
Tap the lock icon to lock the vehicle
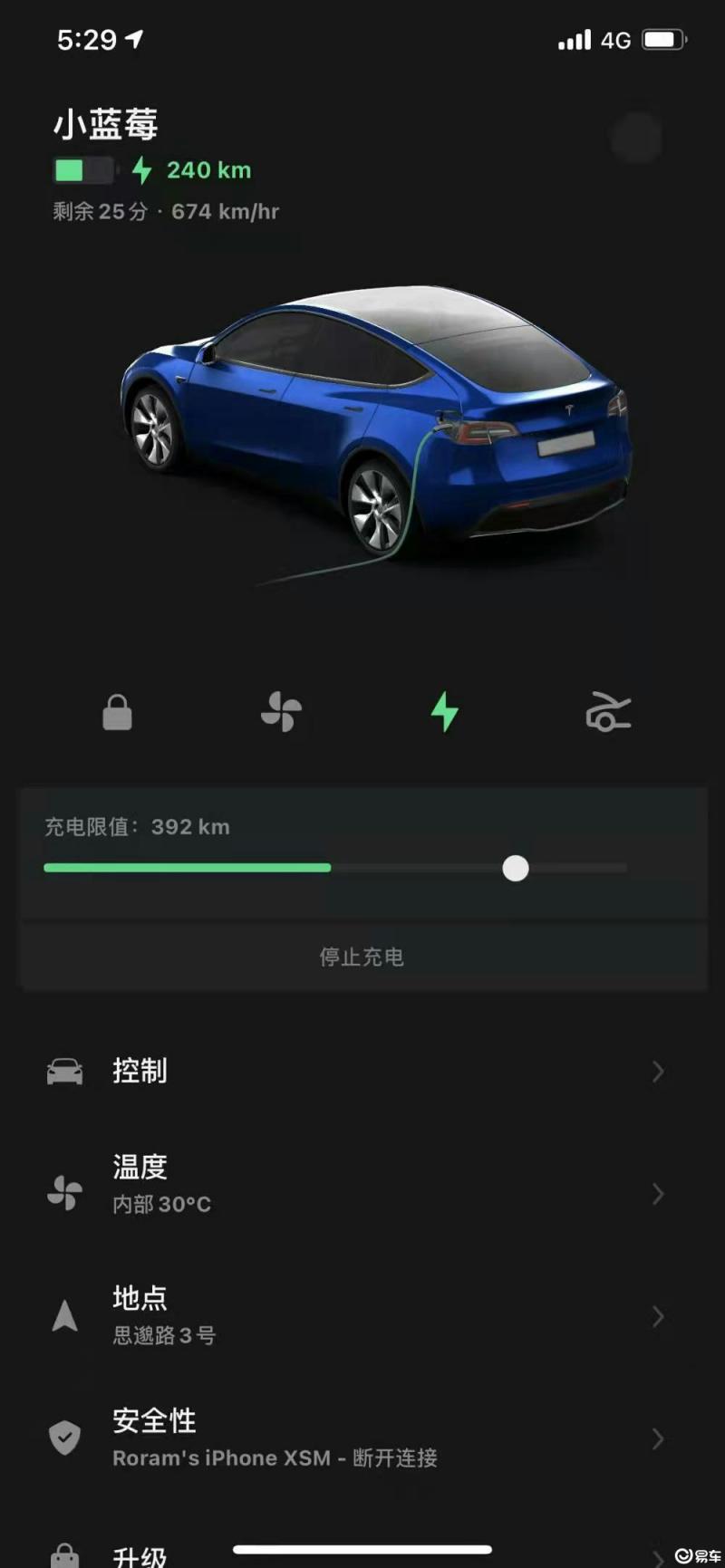pyautogui.click(x=118, y=713)
